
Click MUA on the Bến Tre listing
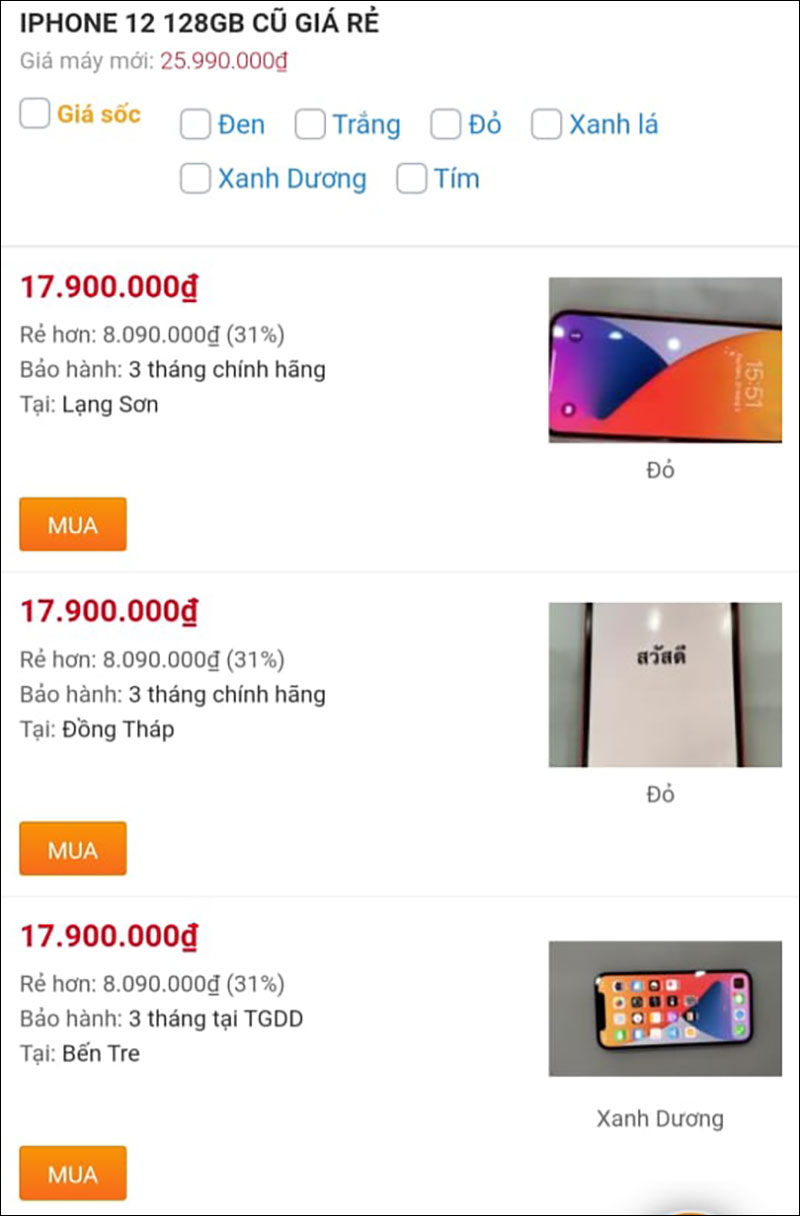point(72,1172)
